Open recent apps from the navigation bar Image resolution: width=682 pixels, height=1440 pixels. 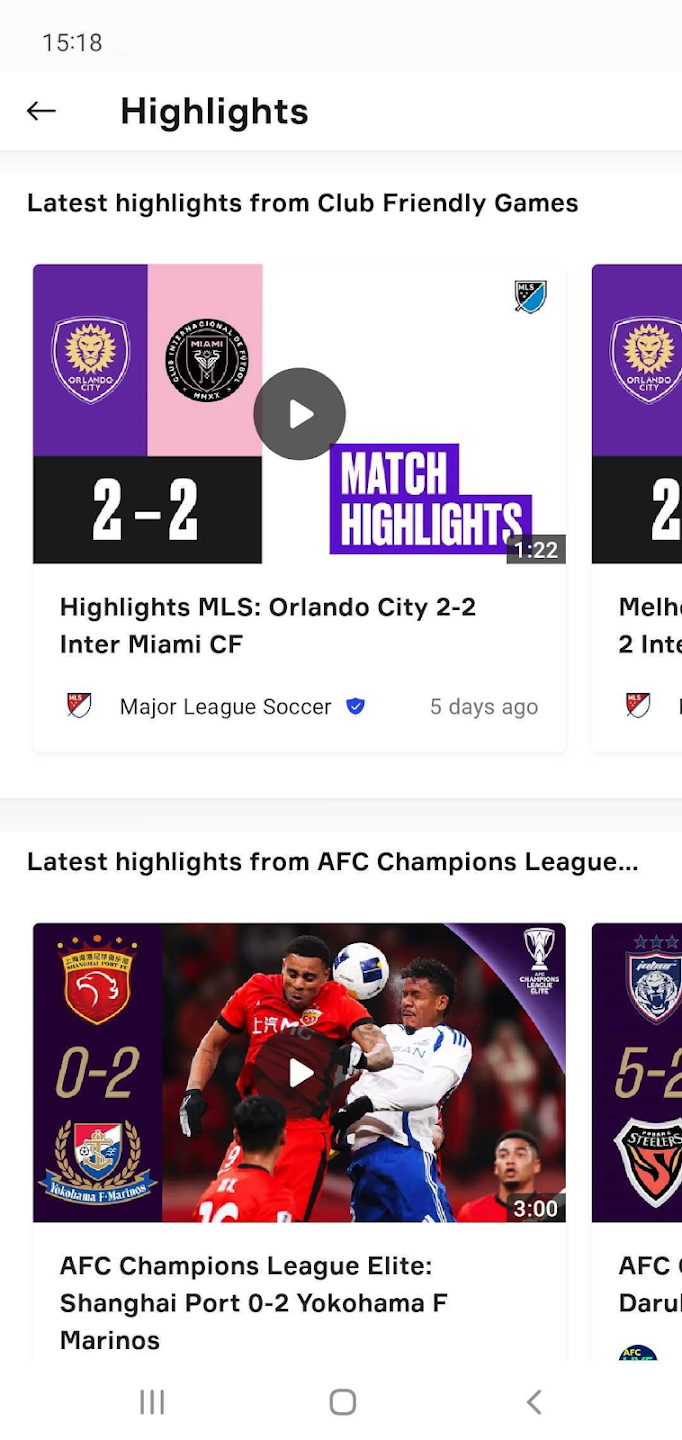tap(152, 1402)
